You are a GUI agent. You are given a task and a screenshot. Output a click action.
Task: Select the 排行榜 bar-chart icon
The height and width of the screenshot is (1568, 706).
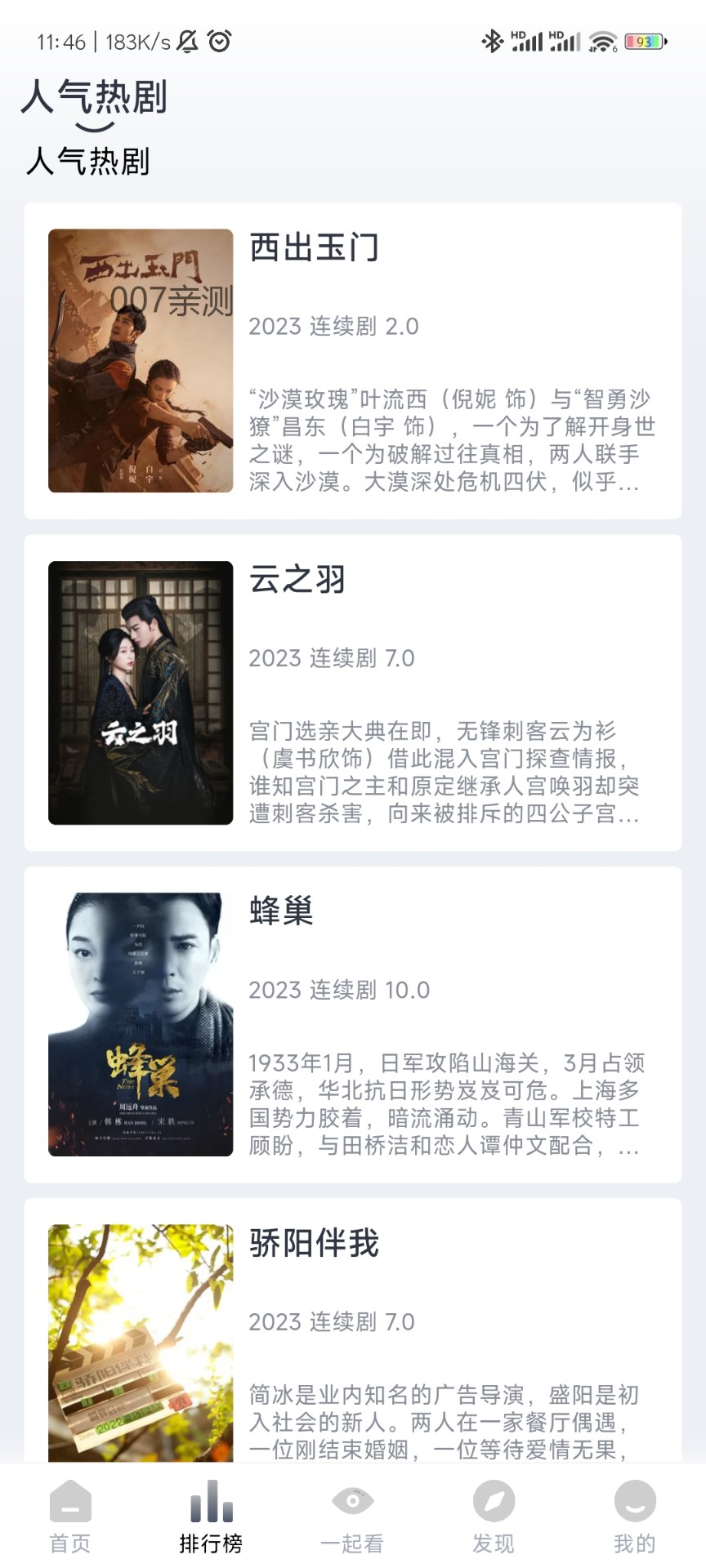(209, 1507)
